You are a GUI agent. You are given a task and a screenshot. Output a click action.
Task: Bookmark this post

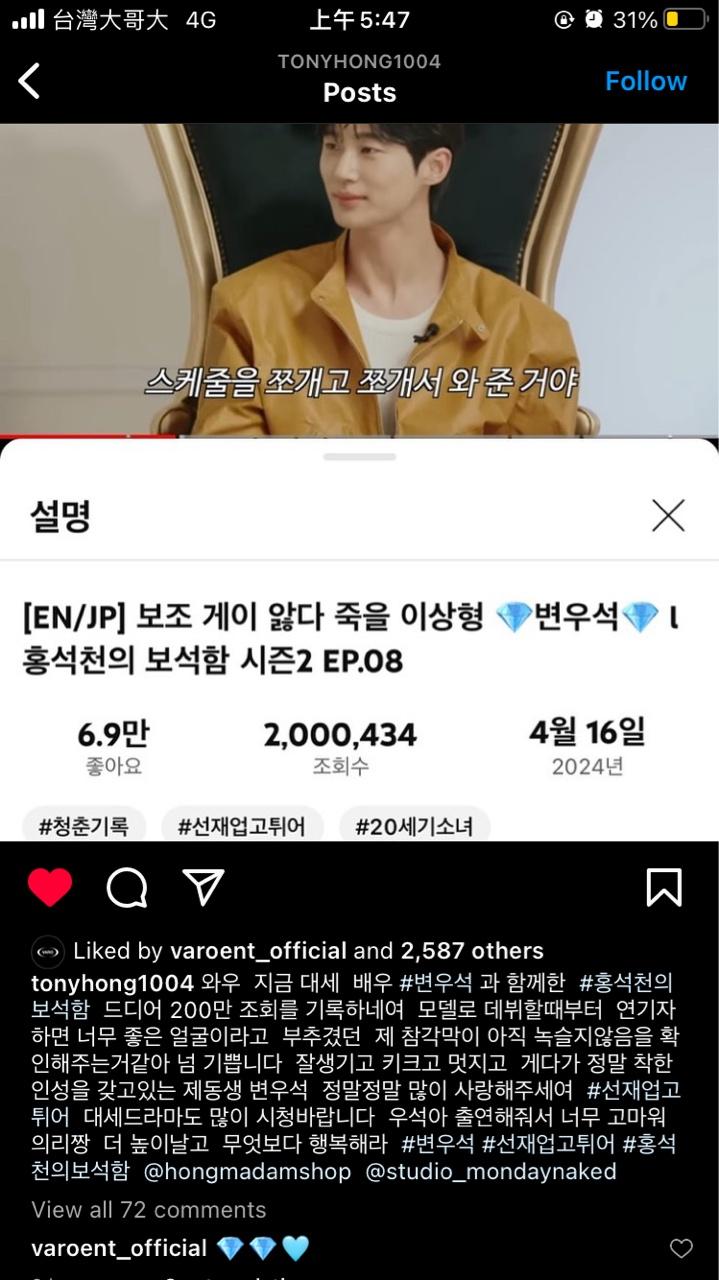[664, 887]
